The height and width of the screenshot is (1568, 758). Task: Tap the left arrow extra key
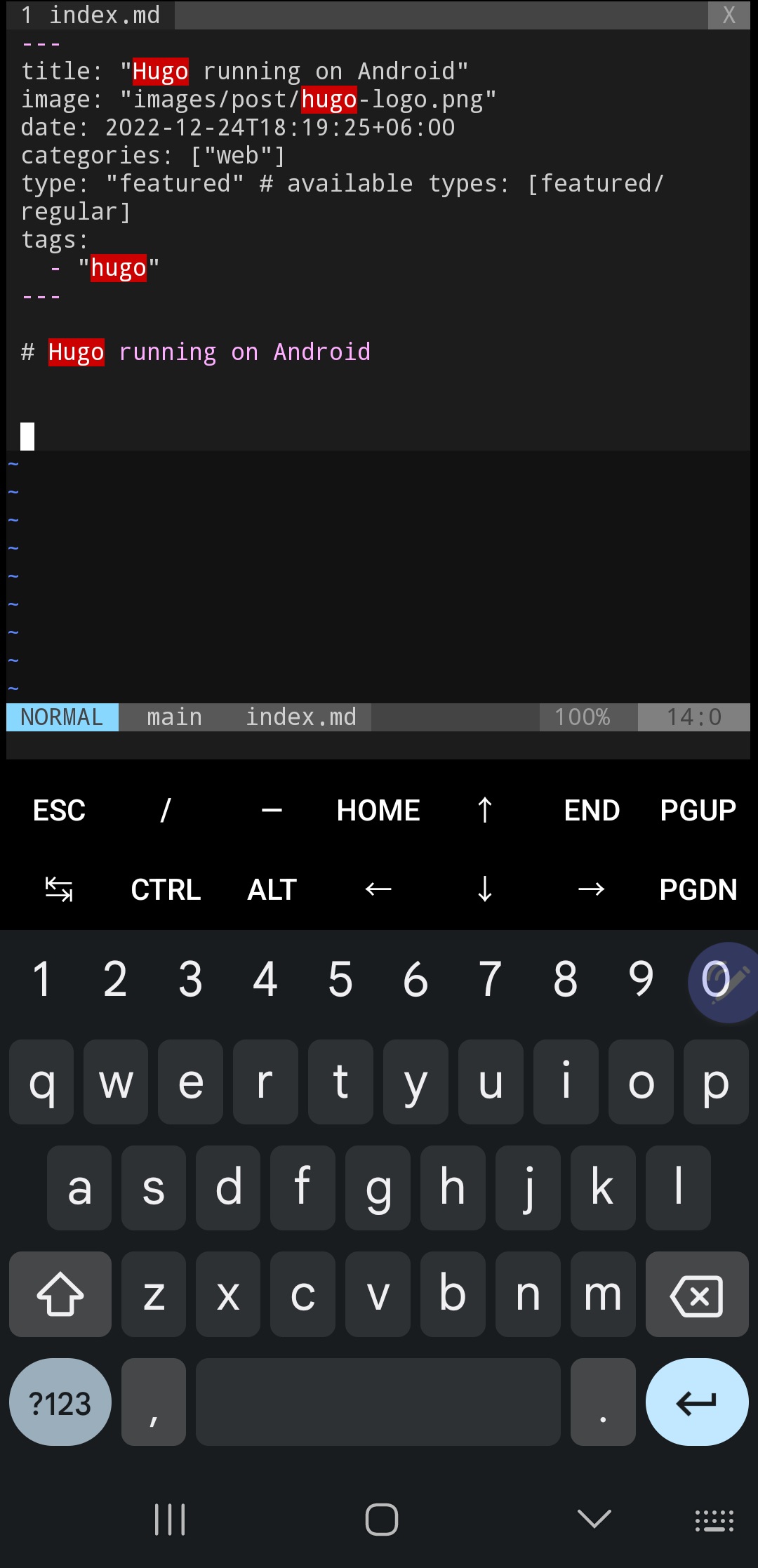[x=378, y=890]
